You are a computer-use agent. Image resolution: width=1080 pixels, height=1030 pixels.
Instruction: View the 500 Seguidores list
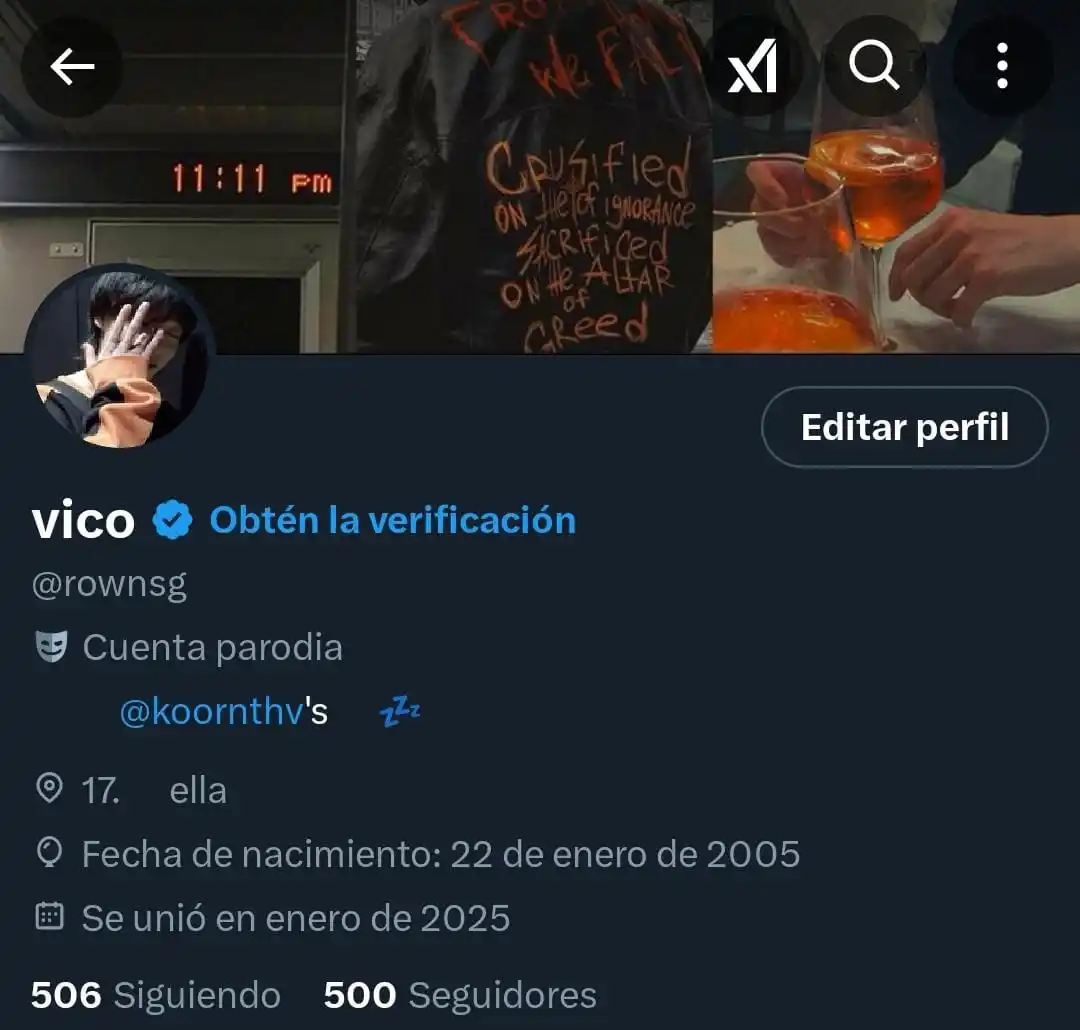pyautogui.click(x=460, y=995)
